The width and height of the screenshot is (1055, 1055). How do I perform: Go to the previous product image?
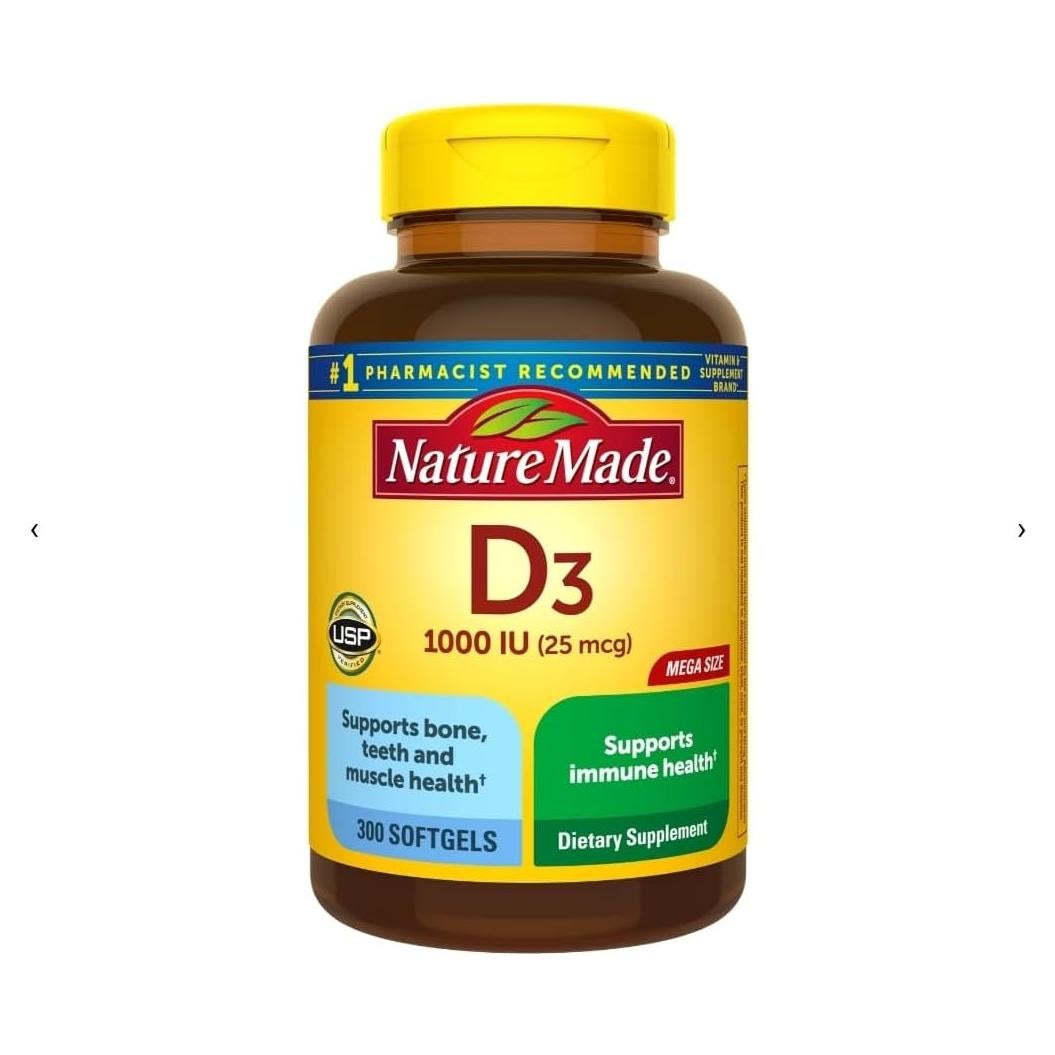34,530
